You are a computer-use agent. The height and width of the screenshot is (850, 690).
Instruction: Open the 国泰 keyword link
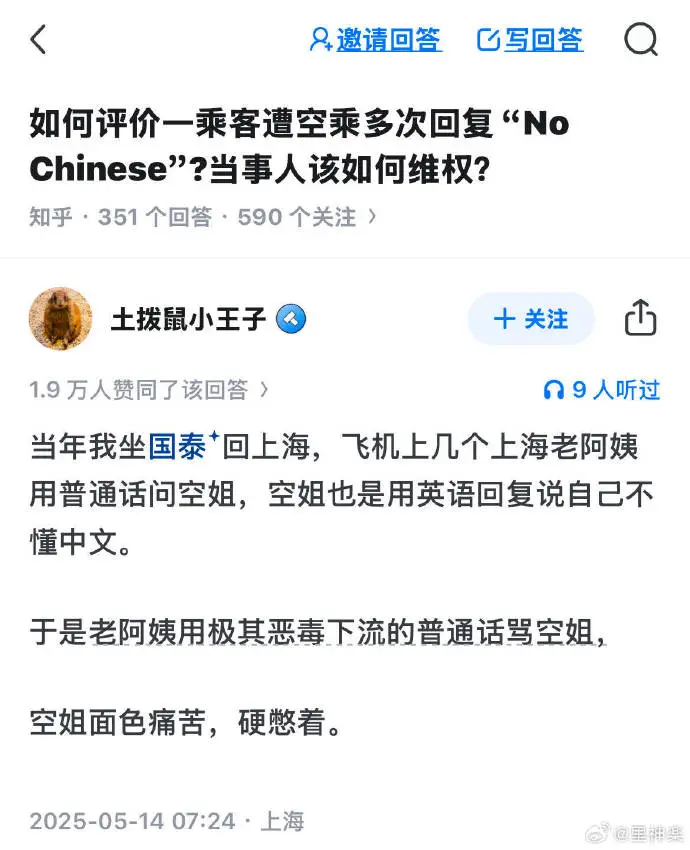180,447
